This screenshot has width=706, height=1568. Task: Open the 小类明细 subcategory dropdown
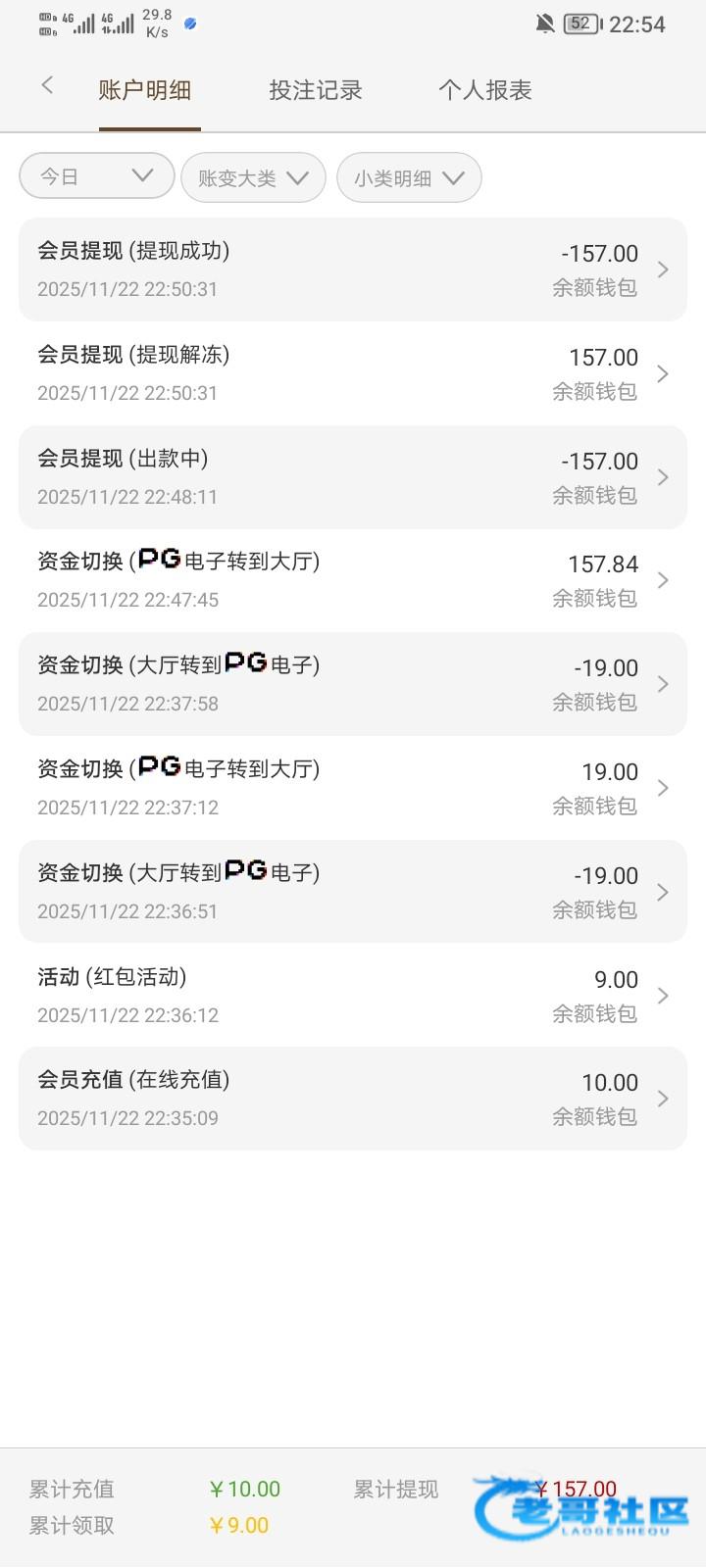click(409, 177)
